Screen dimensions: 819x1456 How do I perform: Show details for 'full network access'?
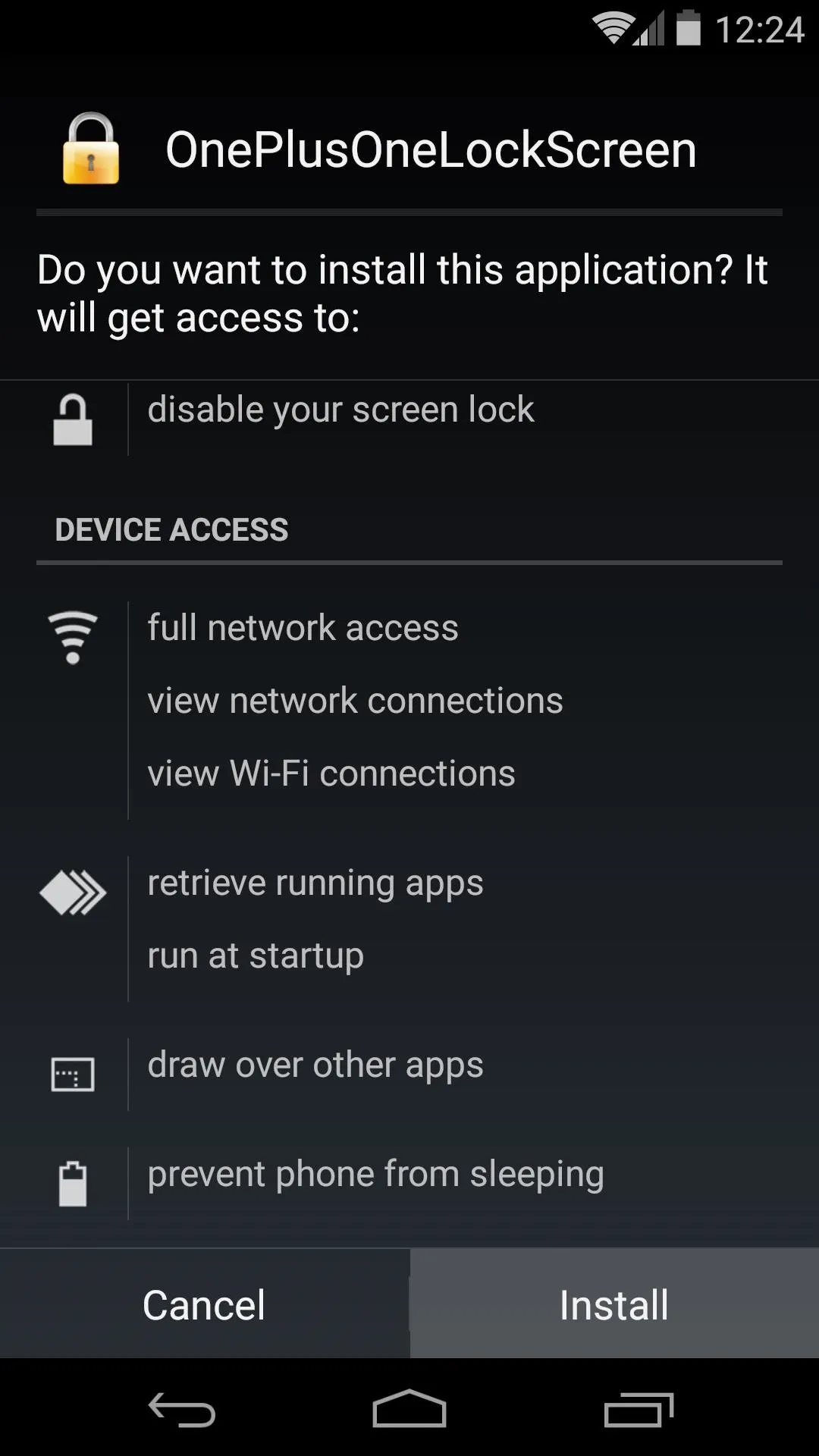click(x=303, y=628)
